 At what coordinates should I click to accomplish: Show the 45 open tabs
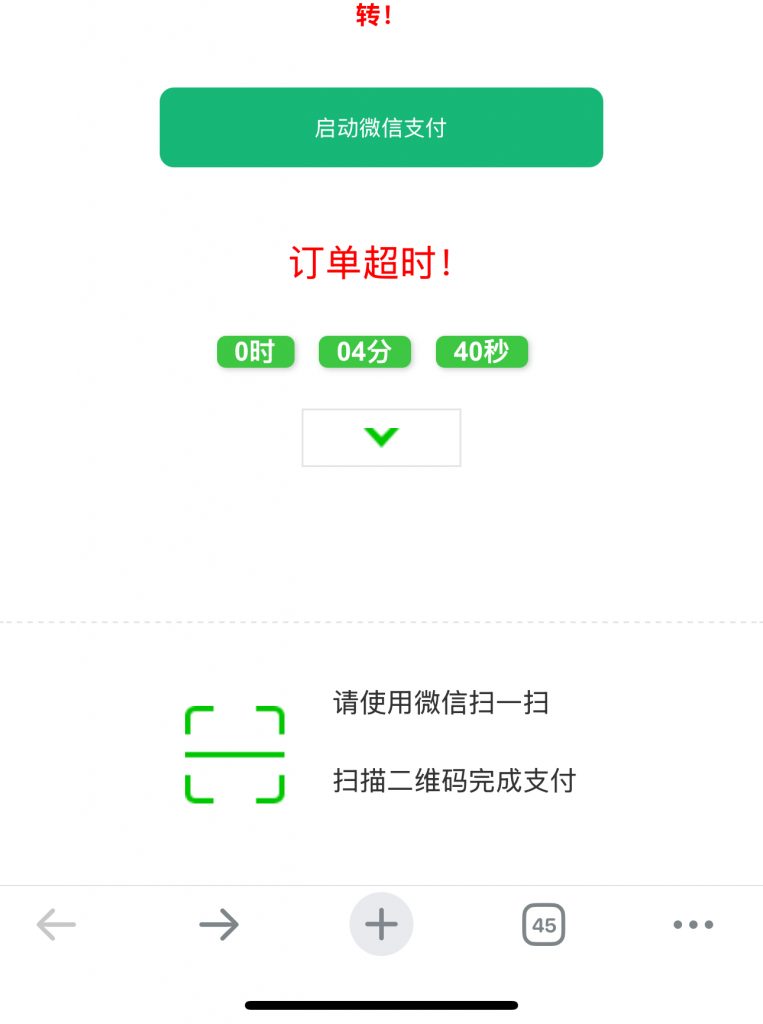tap(543, 925)
